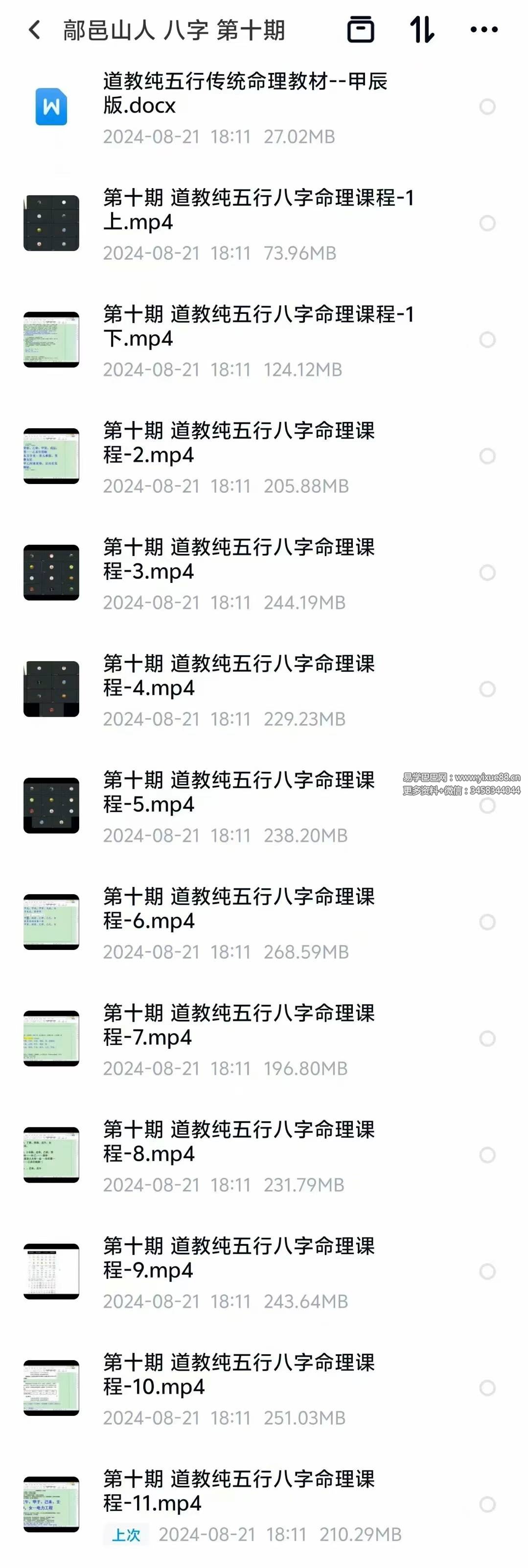
Task: Tap the sort order icon
Action: (x=424, y=29)
